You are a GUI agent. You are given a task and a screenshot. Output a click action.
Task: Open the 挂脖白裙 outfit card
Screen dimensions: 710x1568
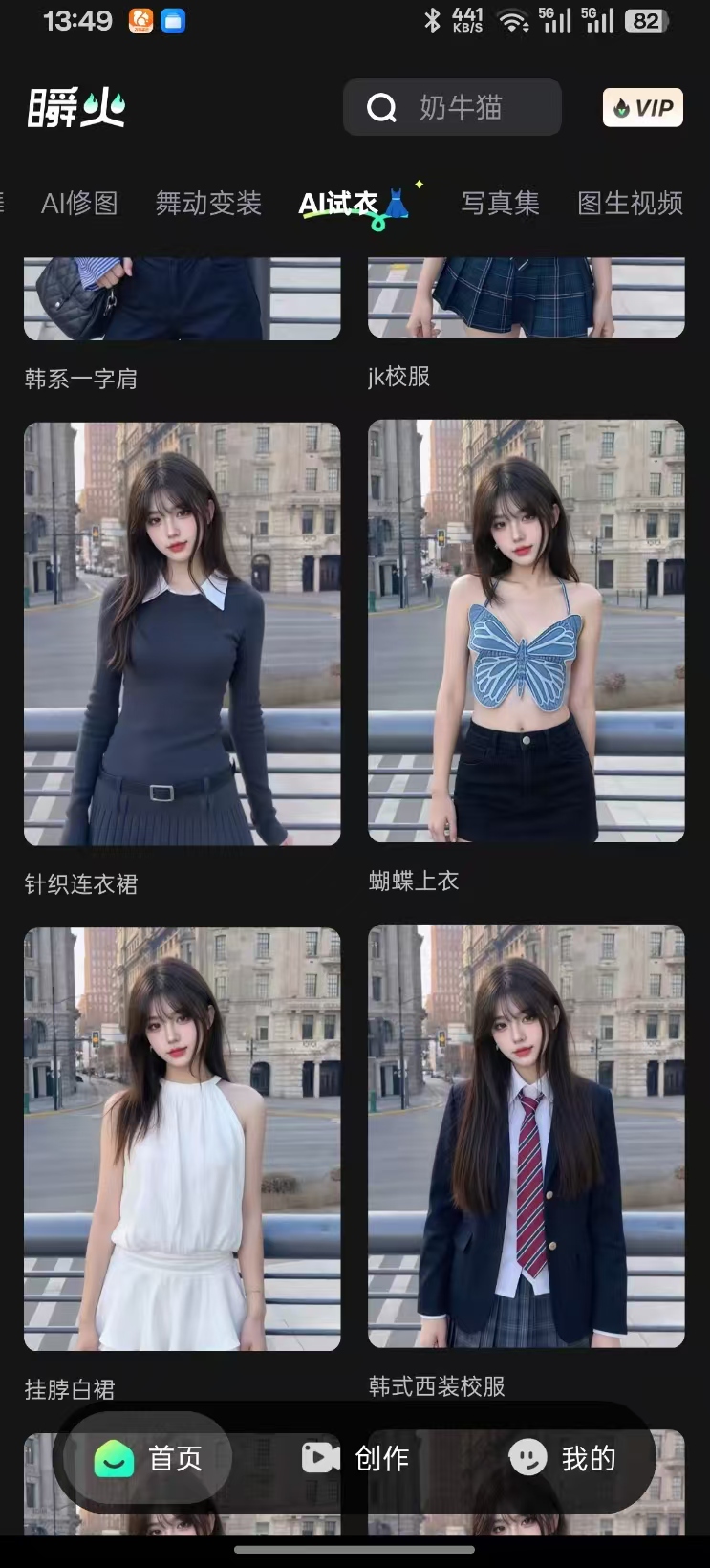tap(182, 1138)
